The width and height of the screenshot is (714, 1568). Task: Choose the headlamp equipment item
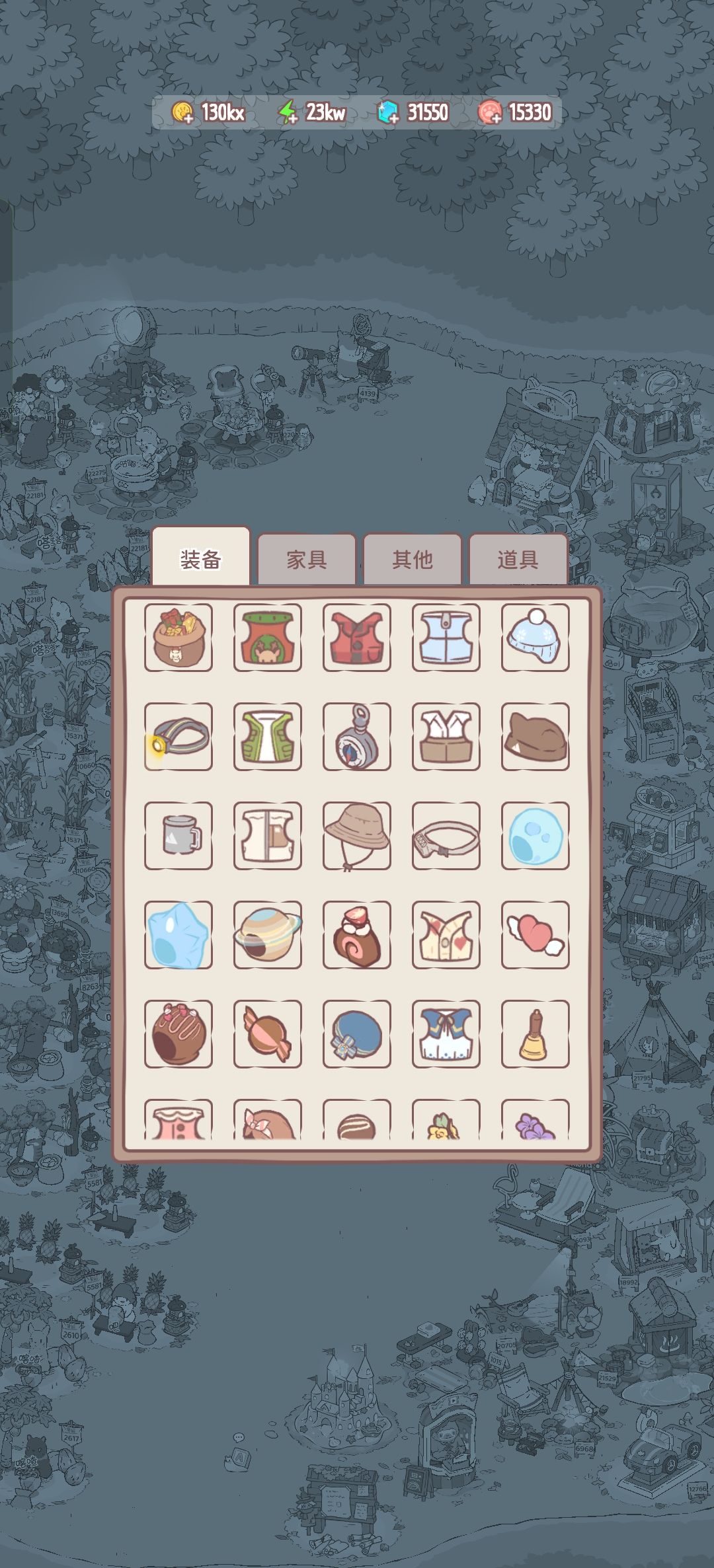tap(178, 737)
